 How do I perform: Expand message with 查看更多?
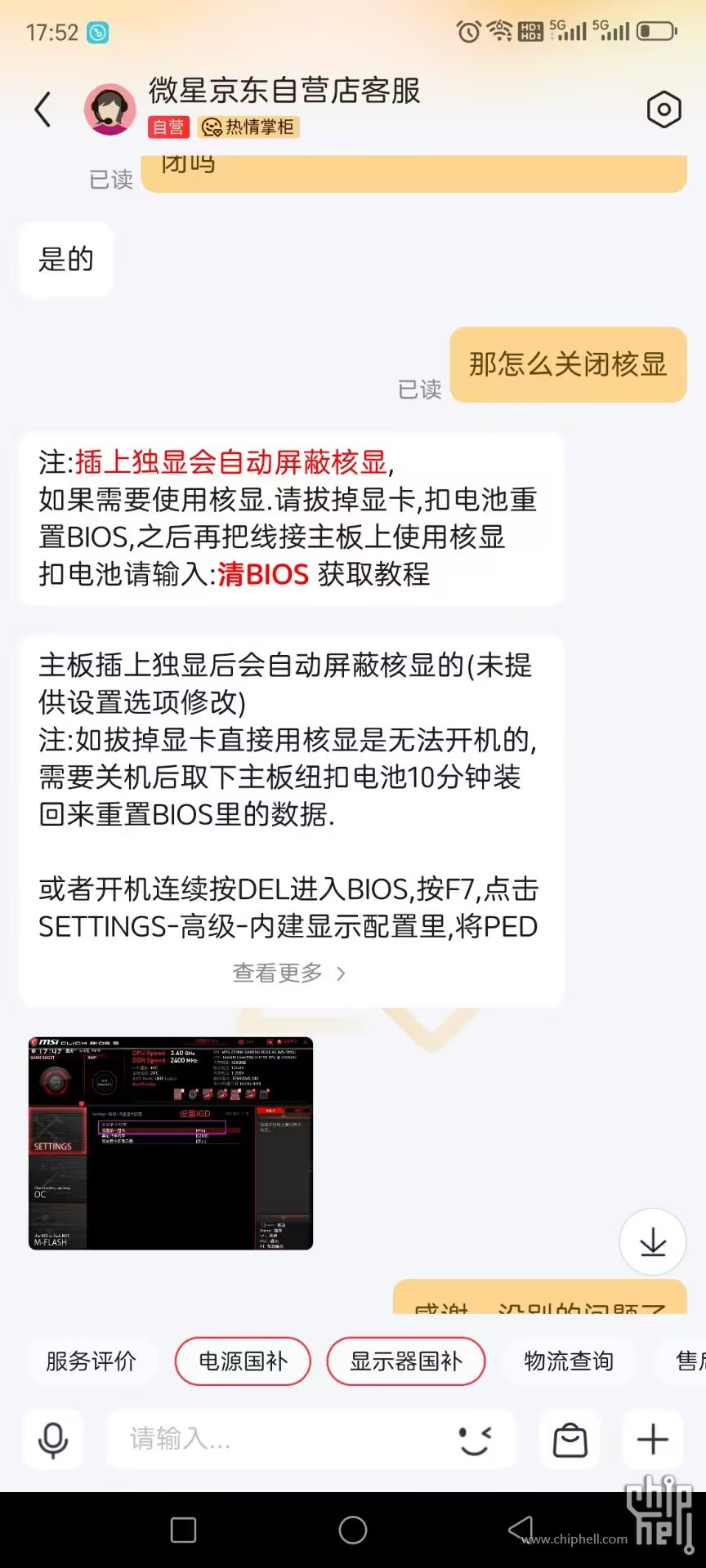click(x=289, y=973)
